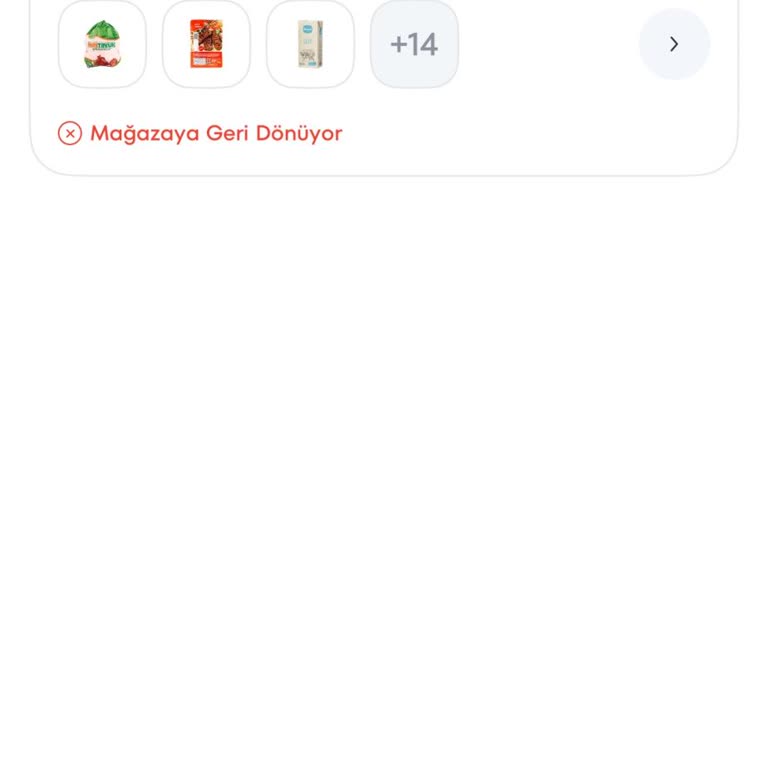Screen dimensions: 768x768
Task: Open the red packaged meat product thumbnail
Action: click(206, 44)
